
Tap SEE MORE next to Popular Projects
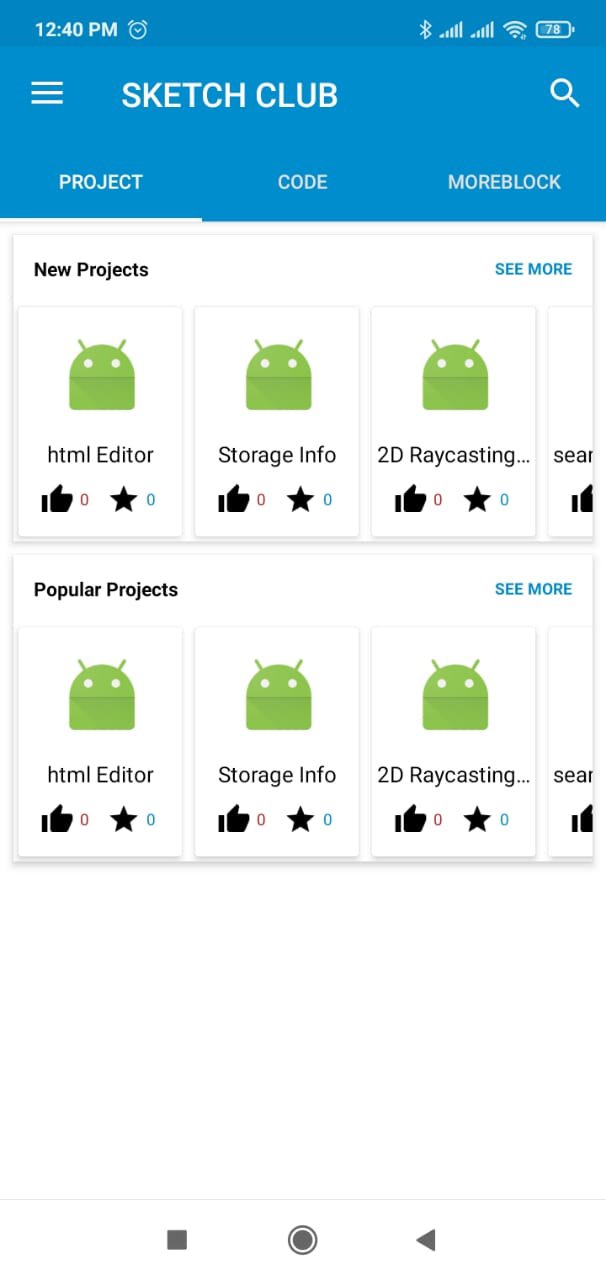click(x=534, y=589)
